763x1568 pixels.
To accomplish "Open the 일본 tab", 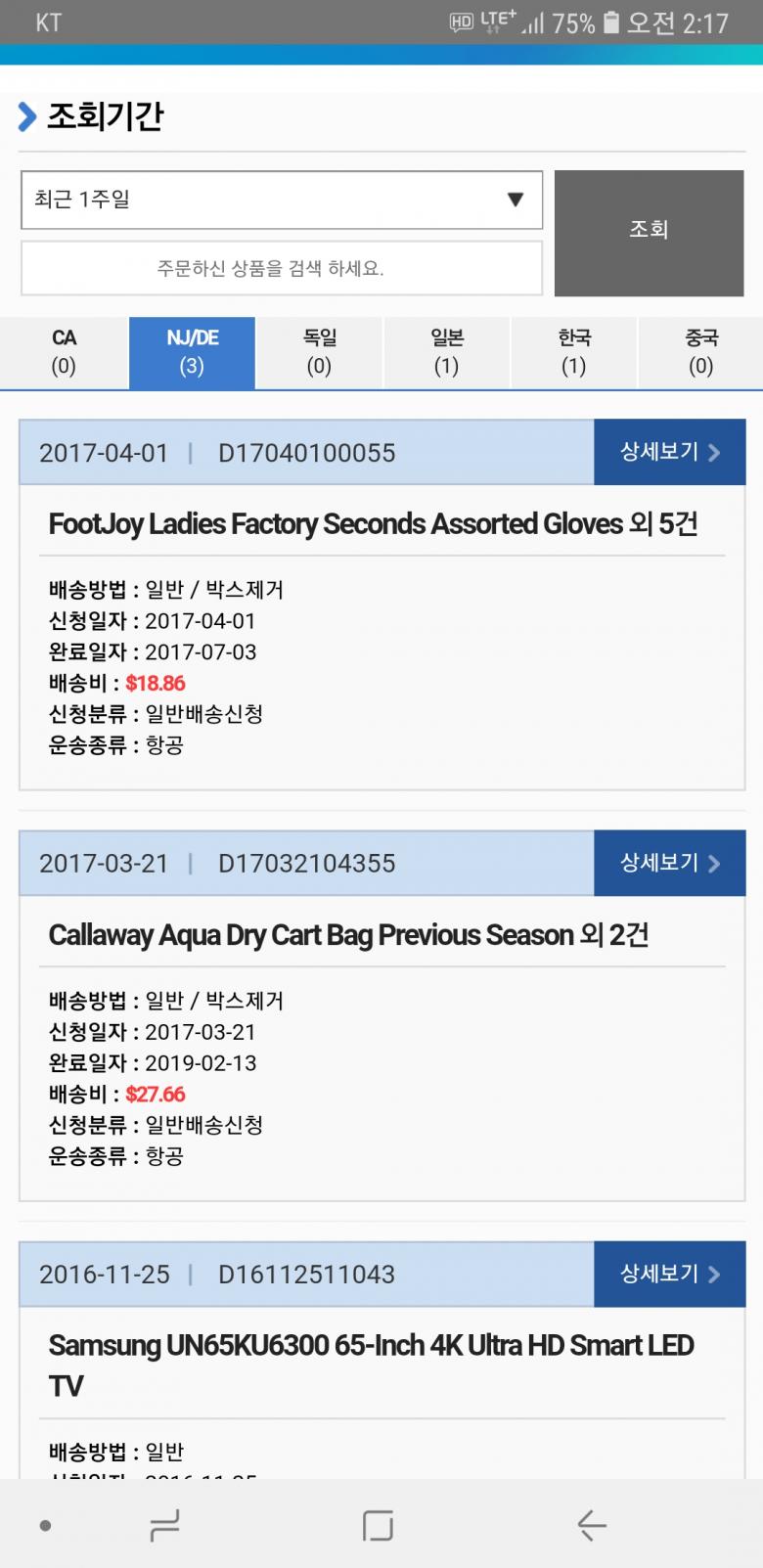I will (x=446, y=352).
